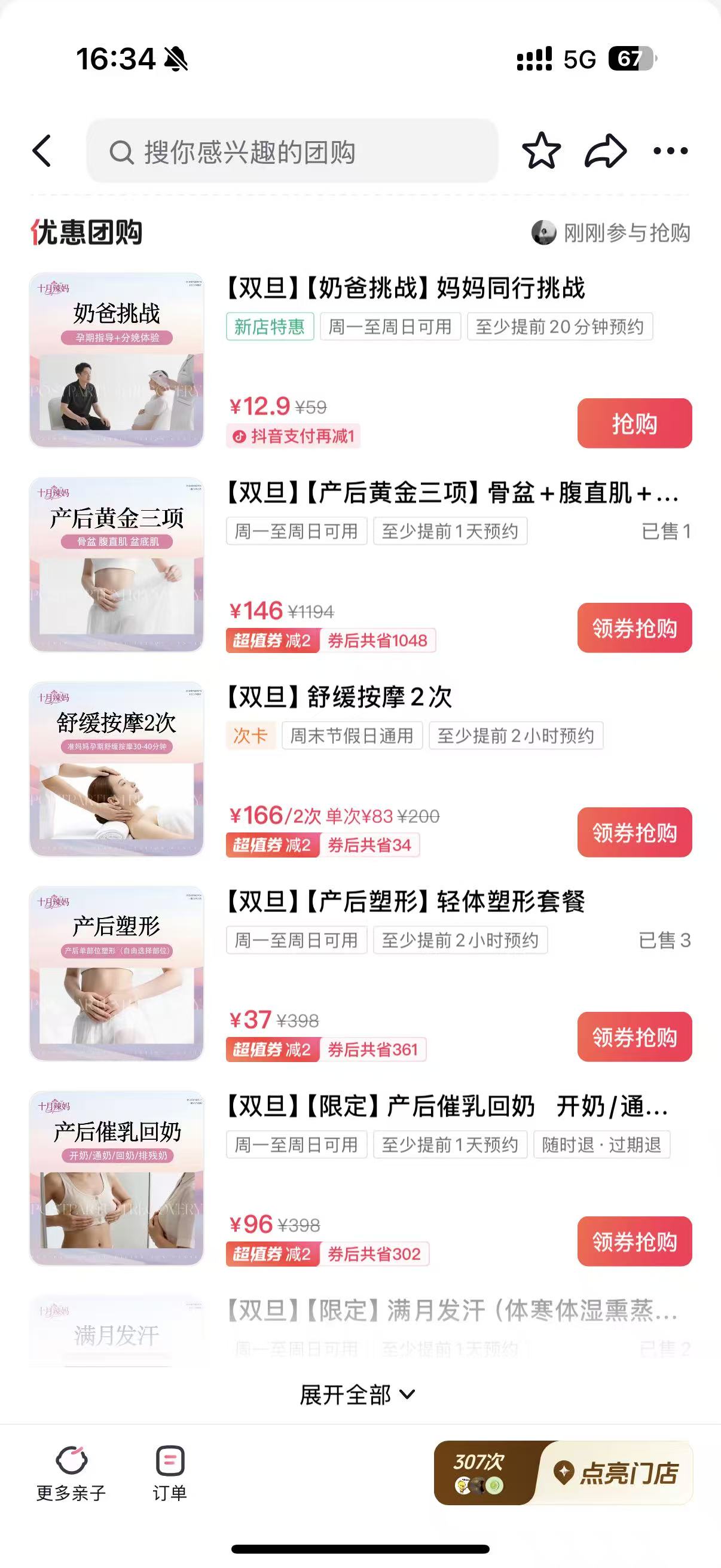
Task: Tap 抢购 for the 奶爸挑战 deal
Action: [634, 423]
